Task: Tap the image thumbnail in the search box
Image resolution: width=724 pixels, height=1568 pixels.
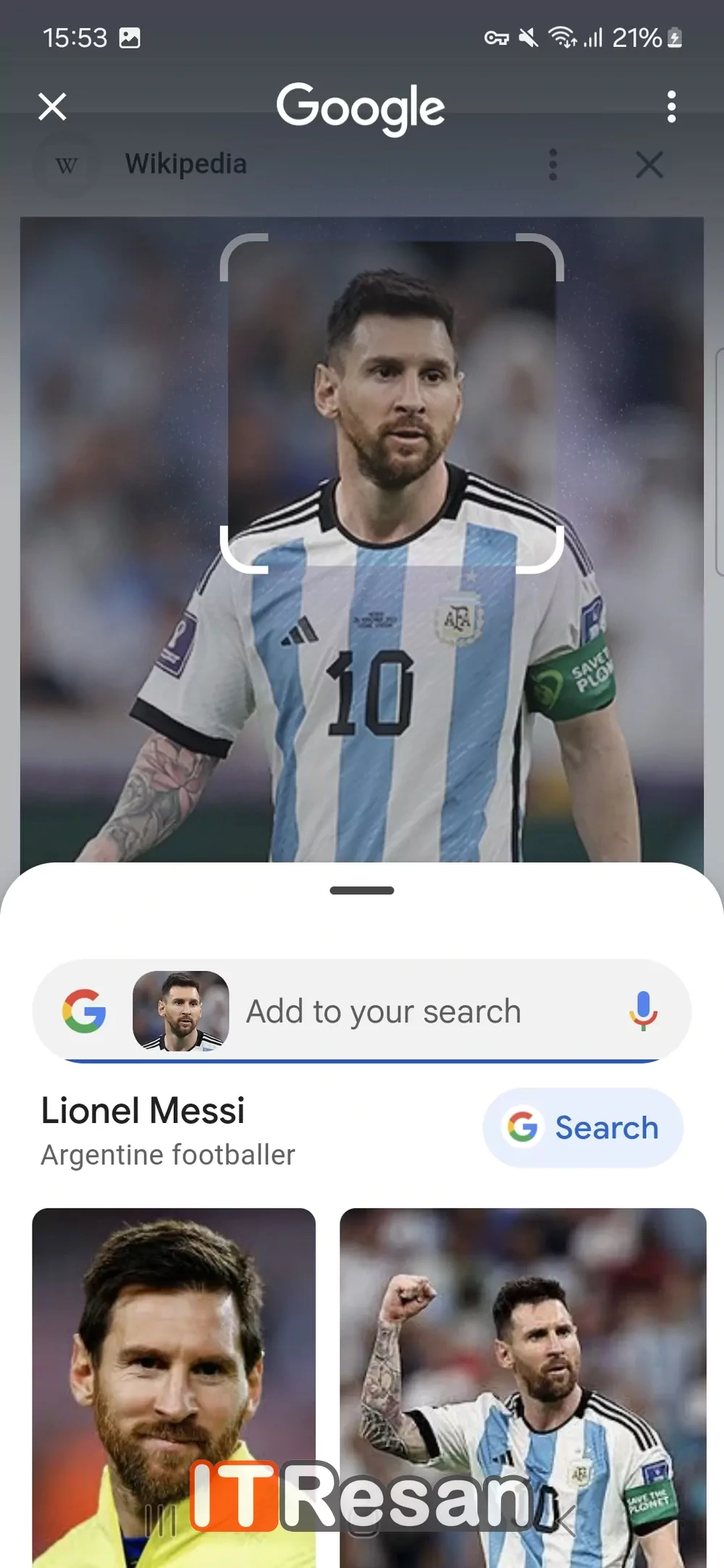Action: point(181,1011)
